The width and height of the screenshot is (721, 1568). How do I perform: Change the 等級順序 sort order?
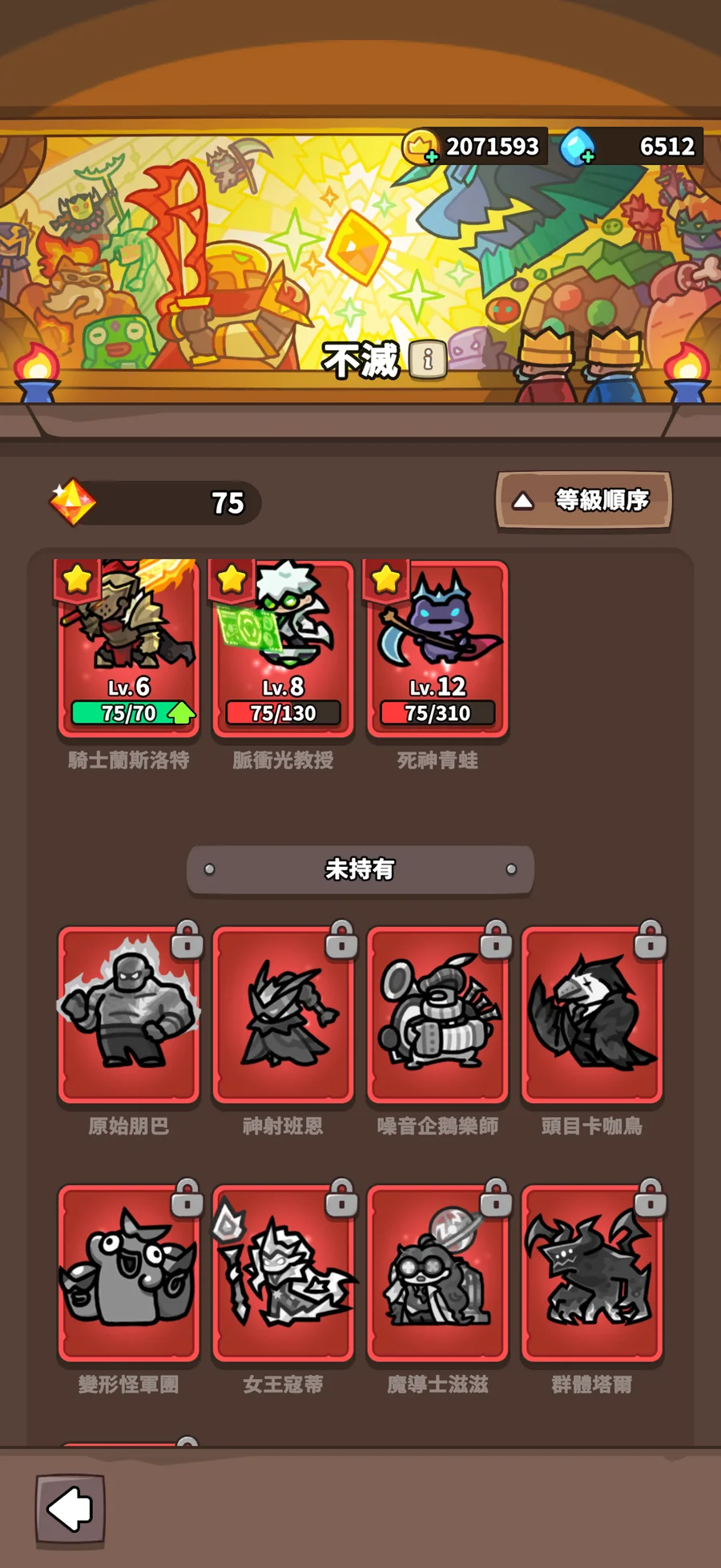click(x=583, y=501)
